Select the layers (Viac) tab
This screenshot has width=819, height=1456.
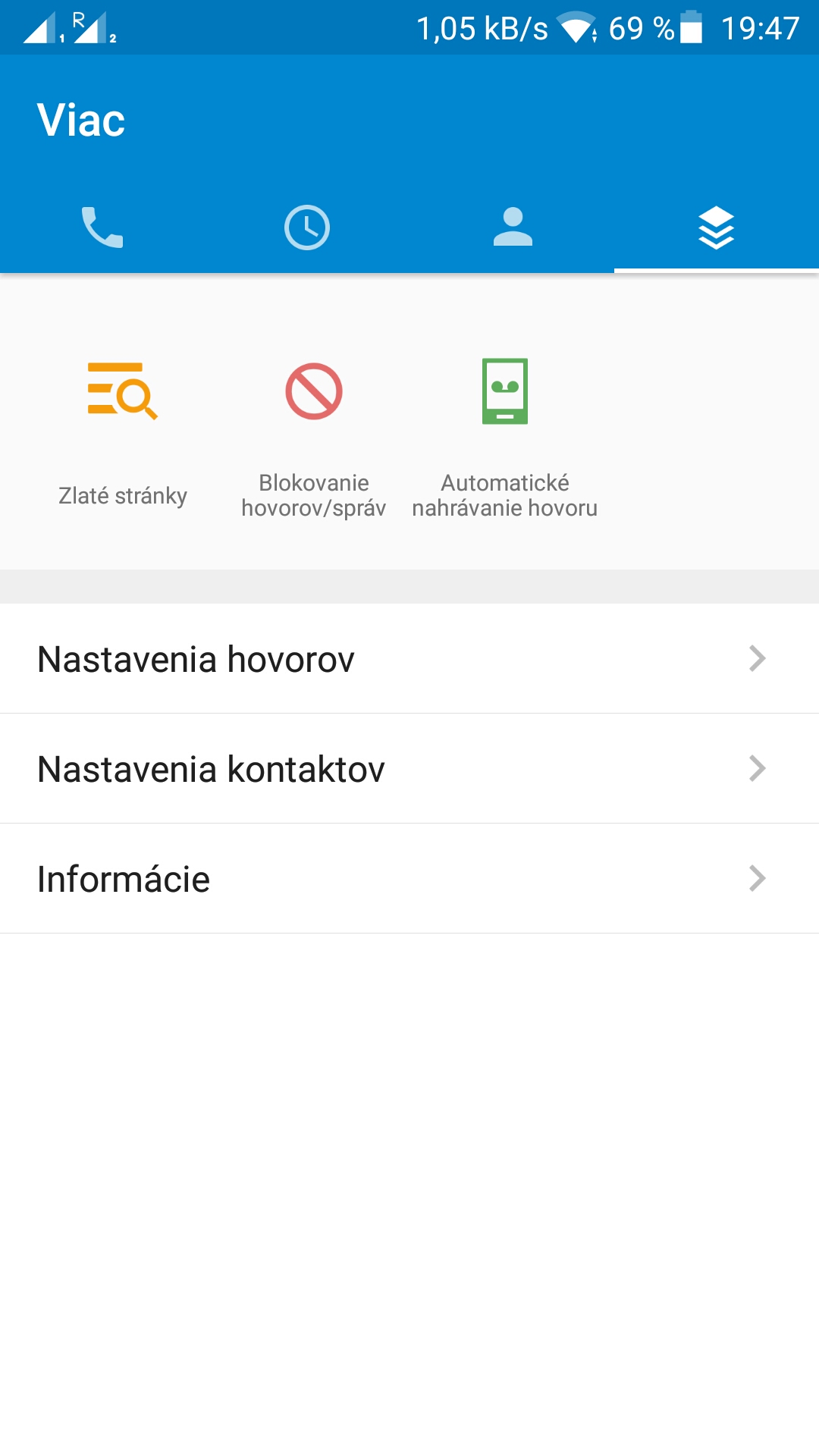[717, 227]
